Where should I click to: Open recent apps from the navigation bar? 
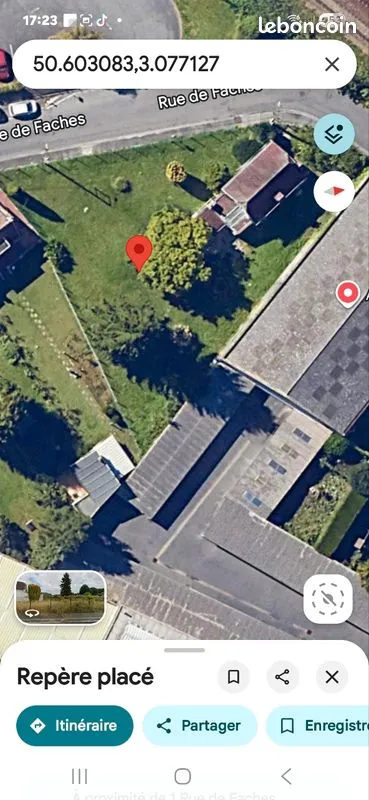tap(80, 777)
